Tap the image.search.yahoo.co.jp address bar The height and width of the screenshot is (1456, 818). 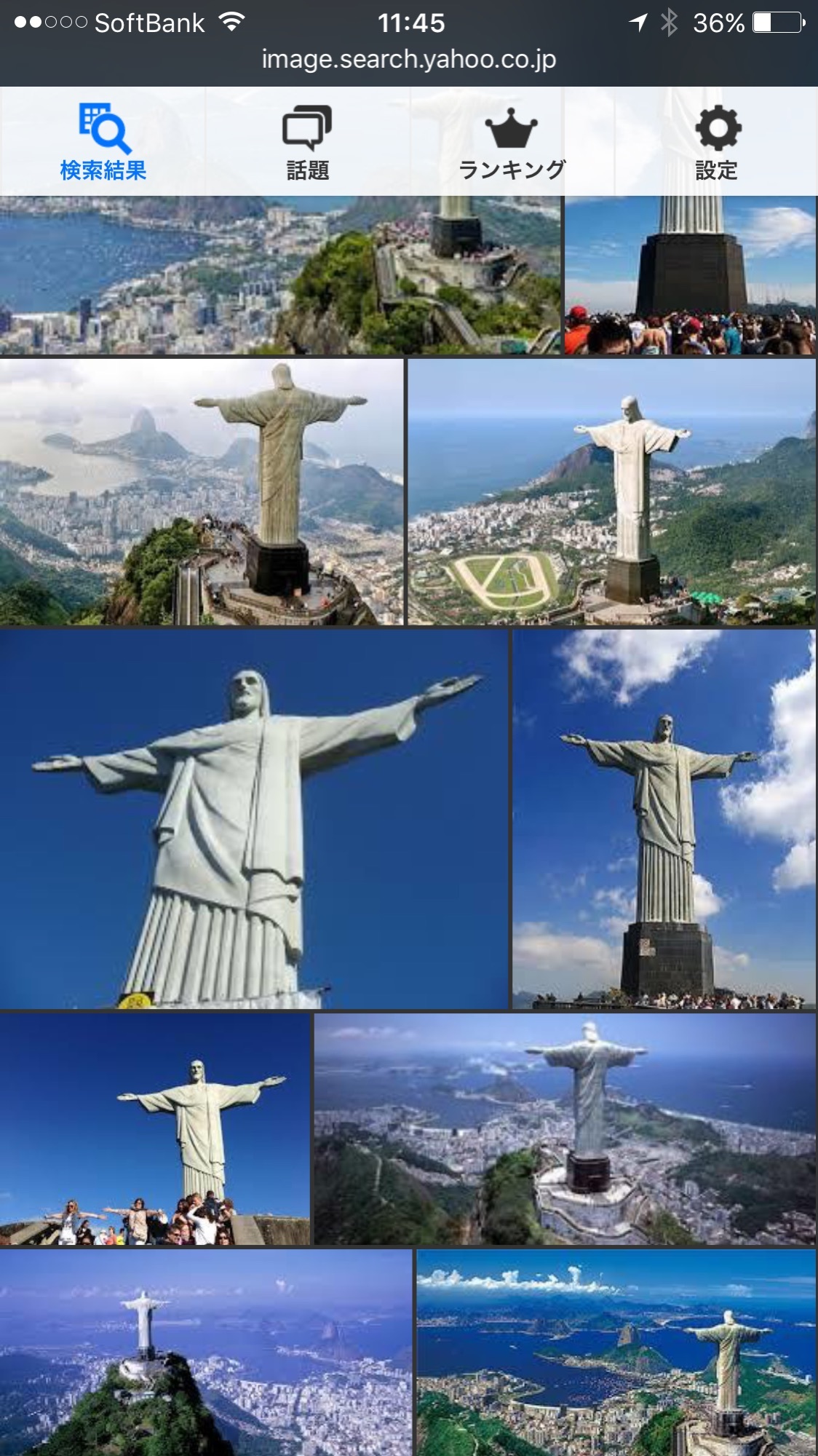[409, 59]
